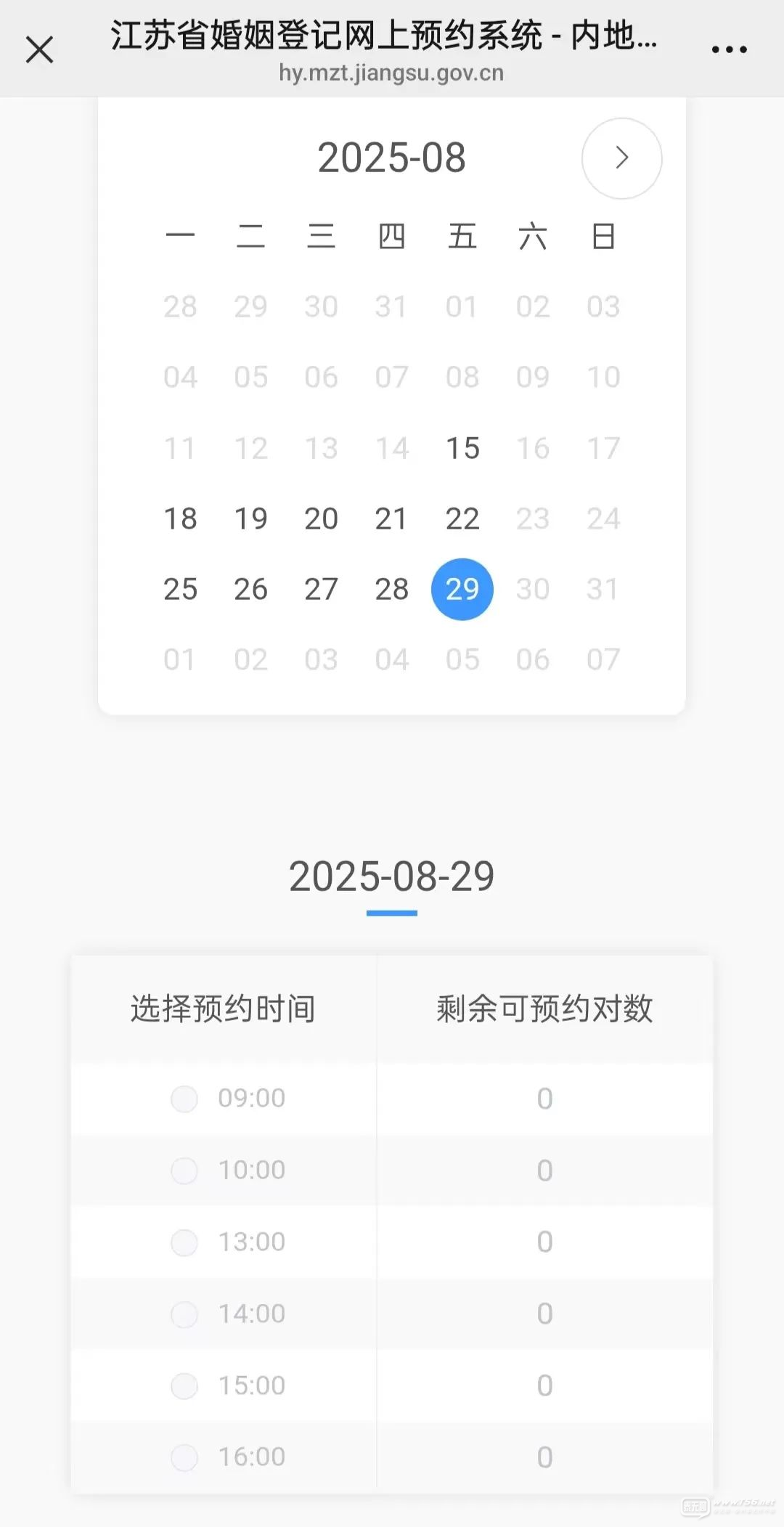Choose the 10:00 appointment time

184,1170
